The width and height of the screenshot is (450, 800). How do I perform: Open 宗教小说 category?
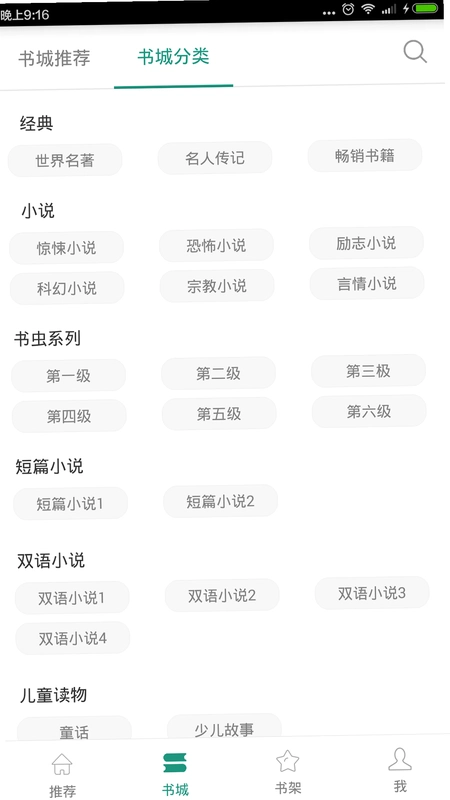click(x=217, y=286)
